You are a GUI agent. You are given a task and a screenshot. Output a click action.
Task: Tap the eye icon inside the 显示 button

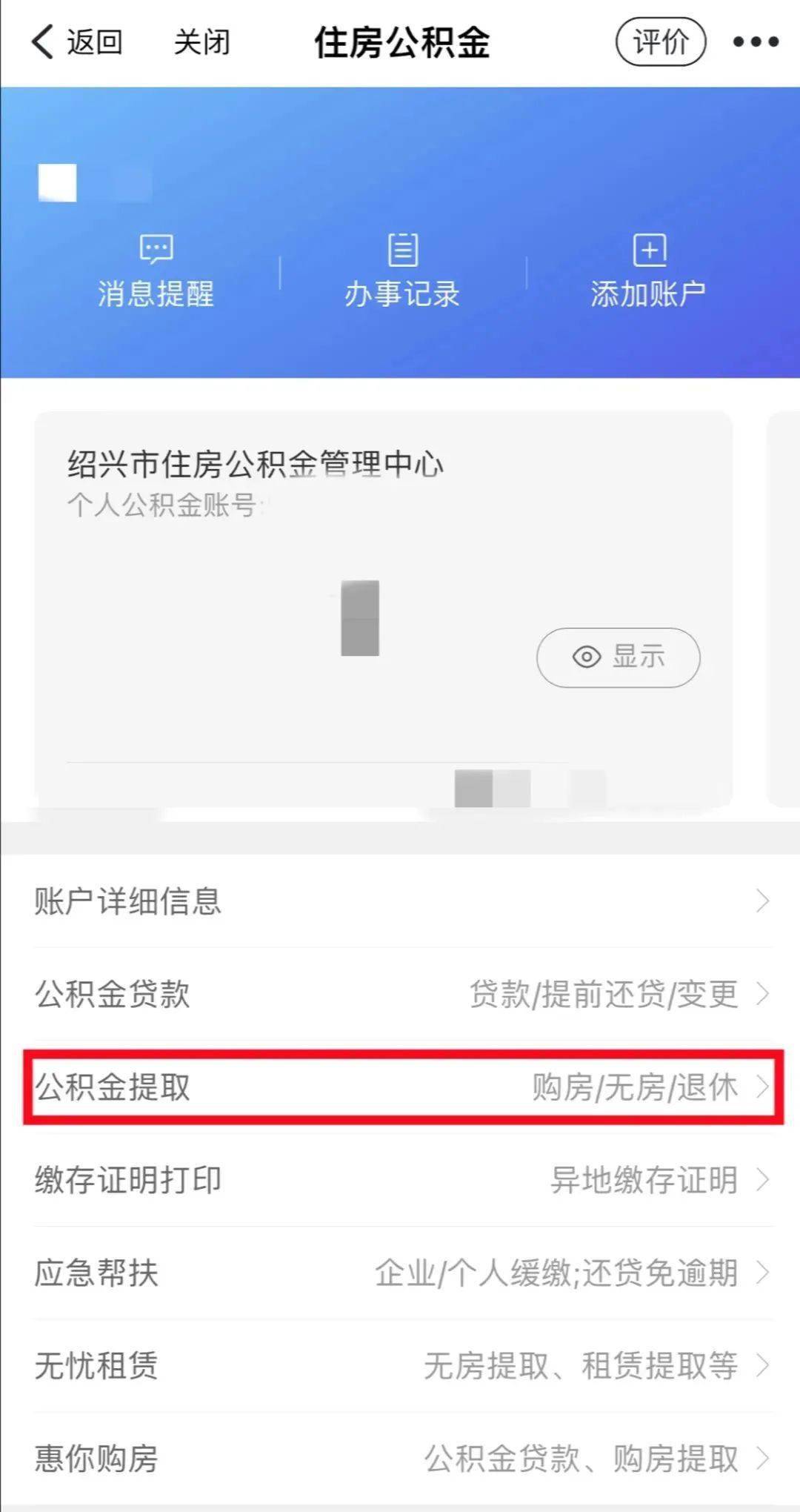pyautogui.click(x=585, y=656)
